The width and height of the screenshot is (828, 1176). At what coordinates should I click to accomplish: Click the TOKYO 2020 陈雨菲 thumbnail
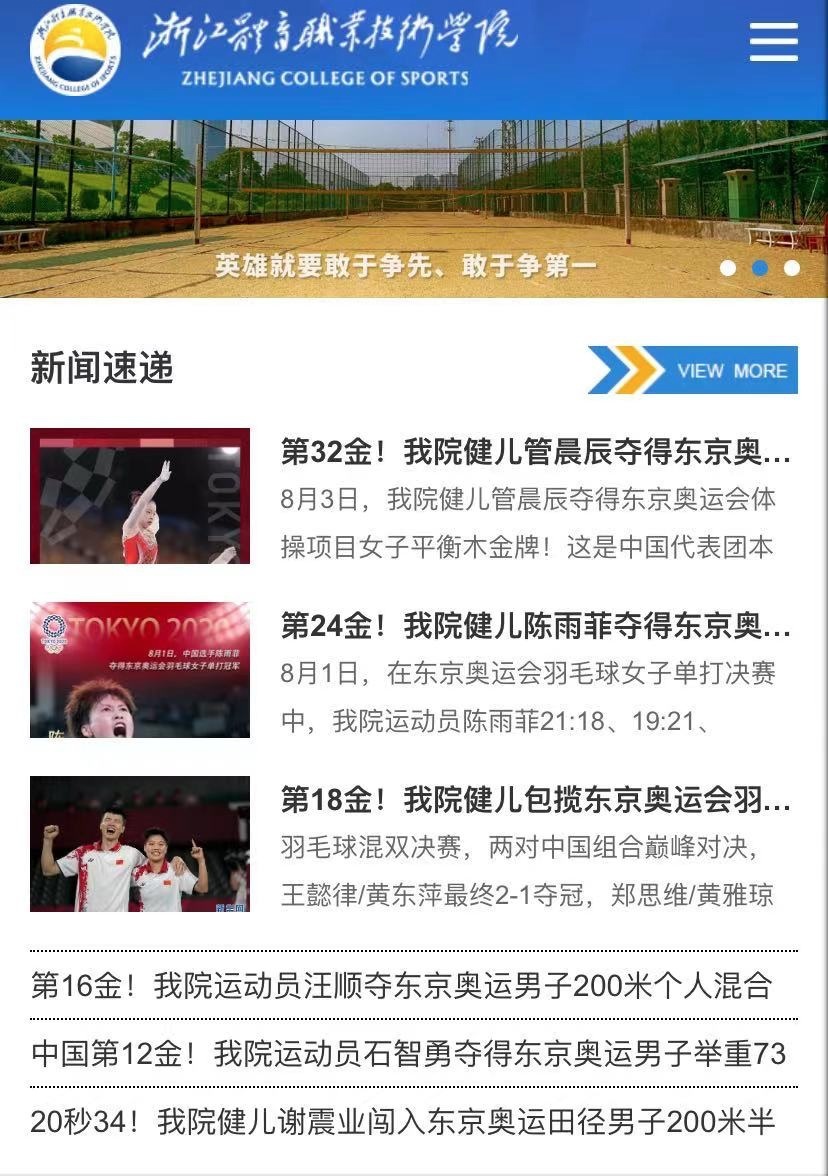tap(140, 670)
